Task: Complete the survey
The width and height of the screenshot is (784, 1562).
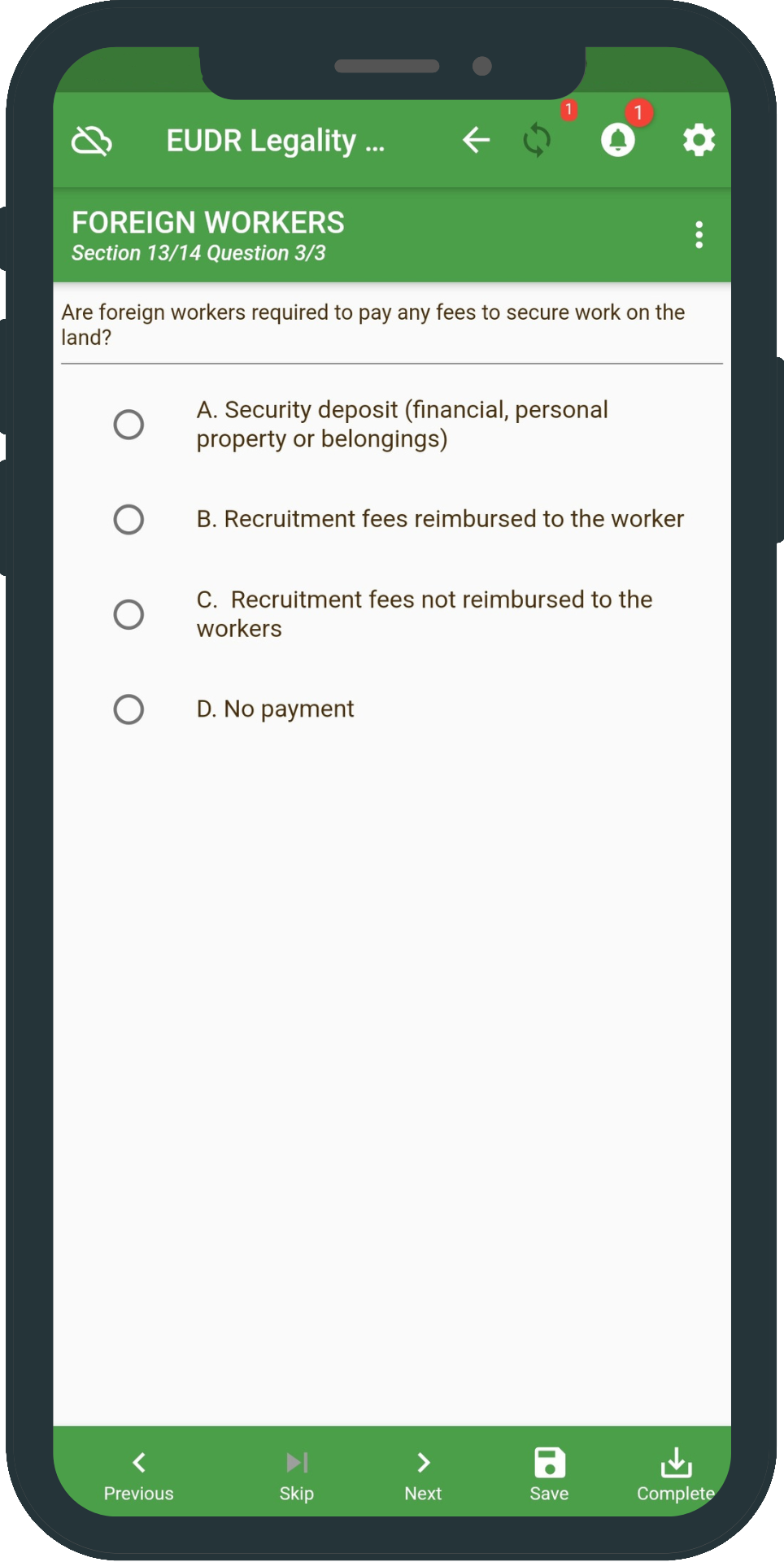Action: point(675,1473)
